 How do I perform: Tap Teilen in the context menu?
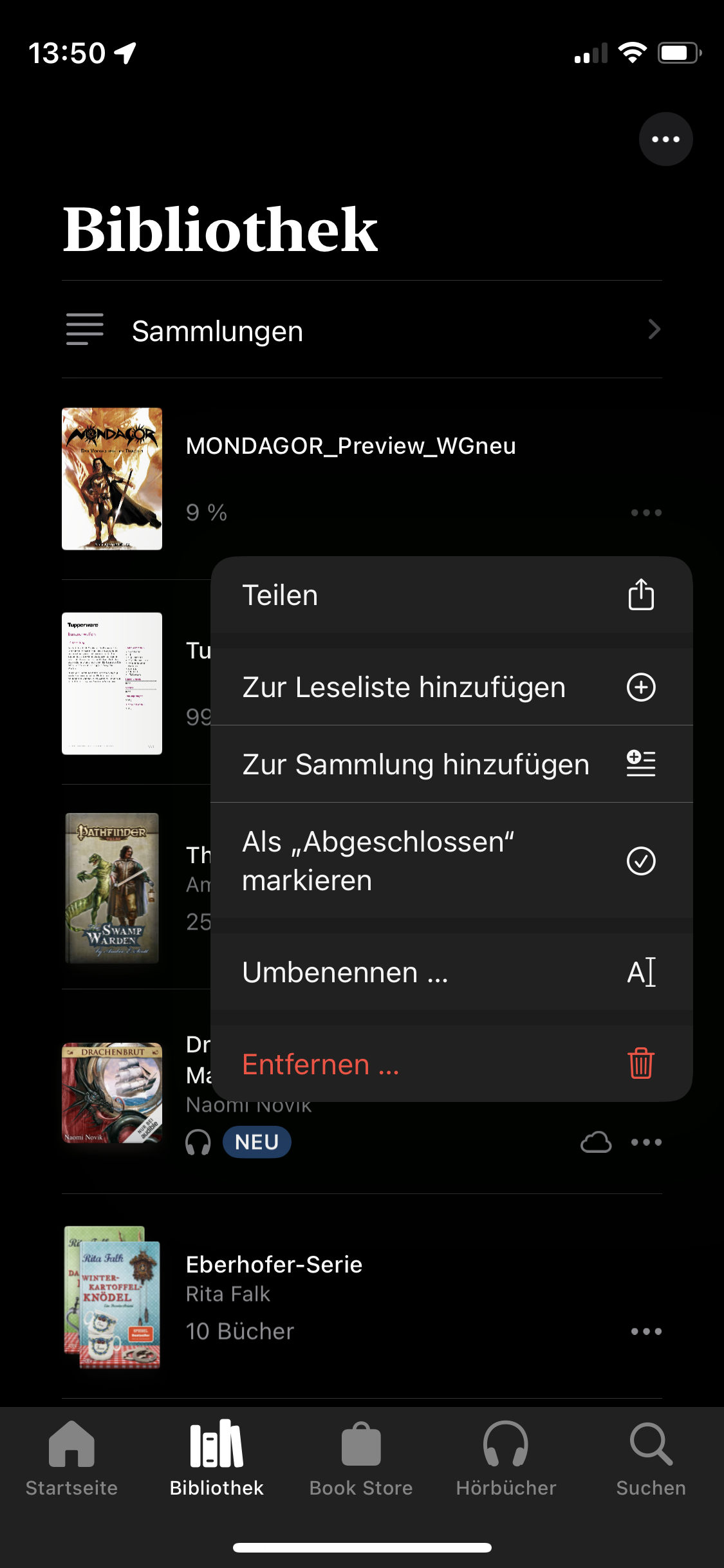pos(450,595)
